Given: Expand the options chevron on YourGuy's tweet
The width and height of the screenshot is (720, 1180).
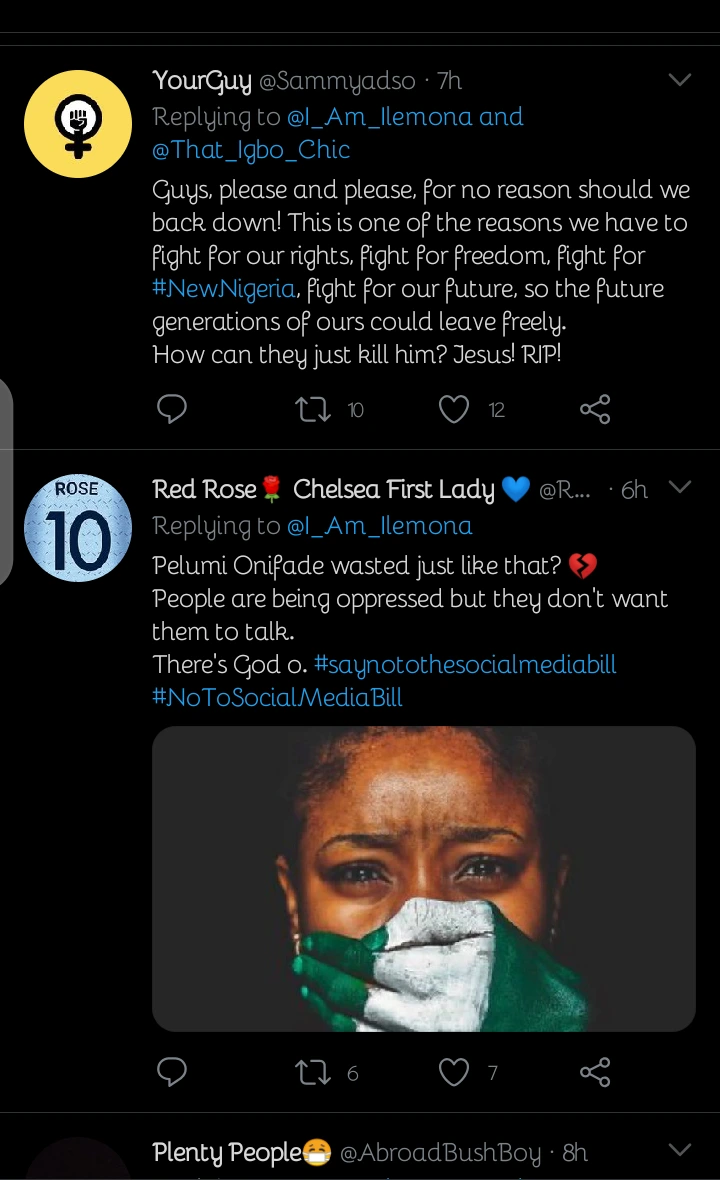Looking at the screenshot, I should 680,80.
